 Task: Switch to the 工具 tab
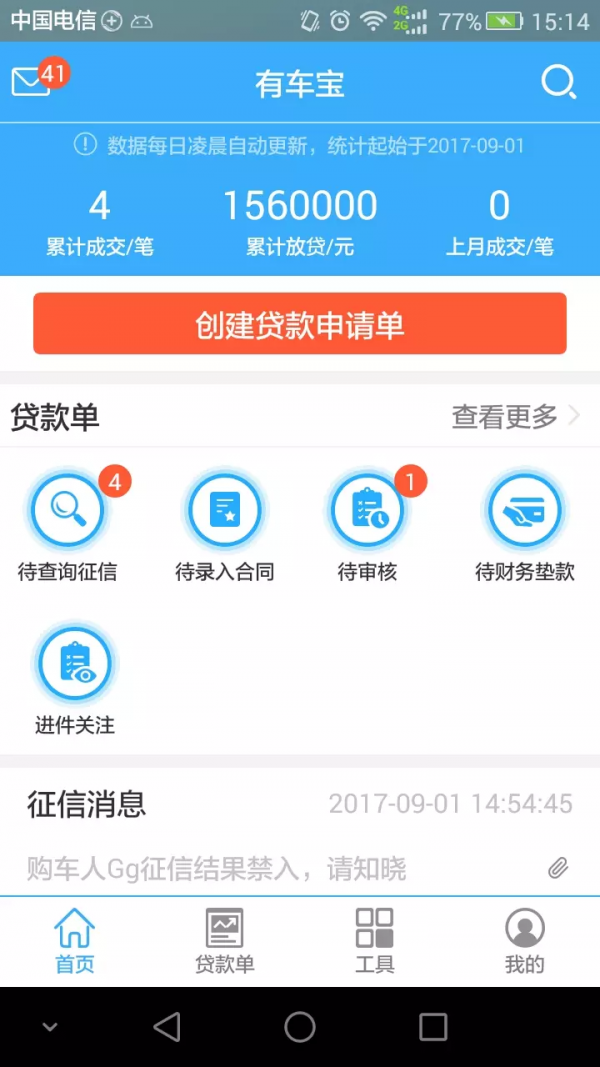pyautogui.click(x=375, y=941)
